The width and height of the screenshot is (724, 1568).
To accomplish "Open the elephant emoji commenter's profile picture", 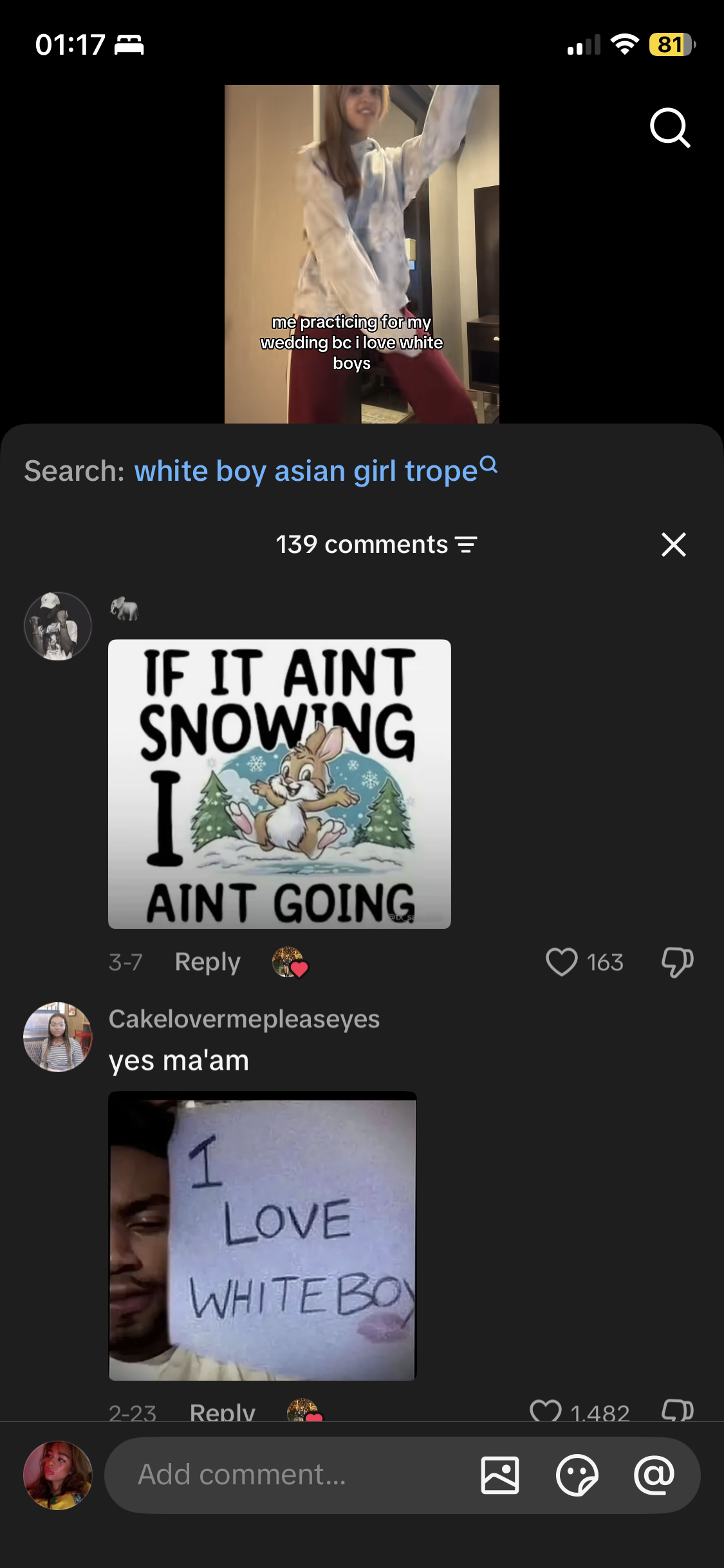I will (58, 626).
